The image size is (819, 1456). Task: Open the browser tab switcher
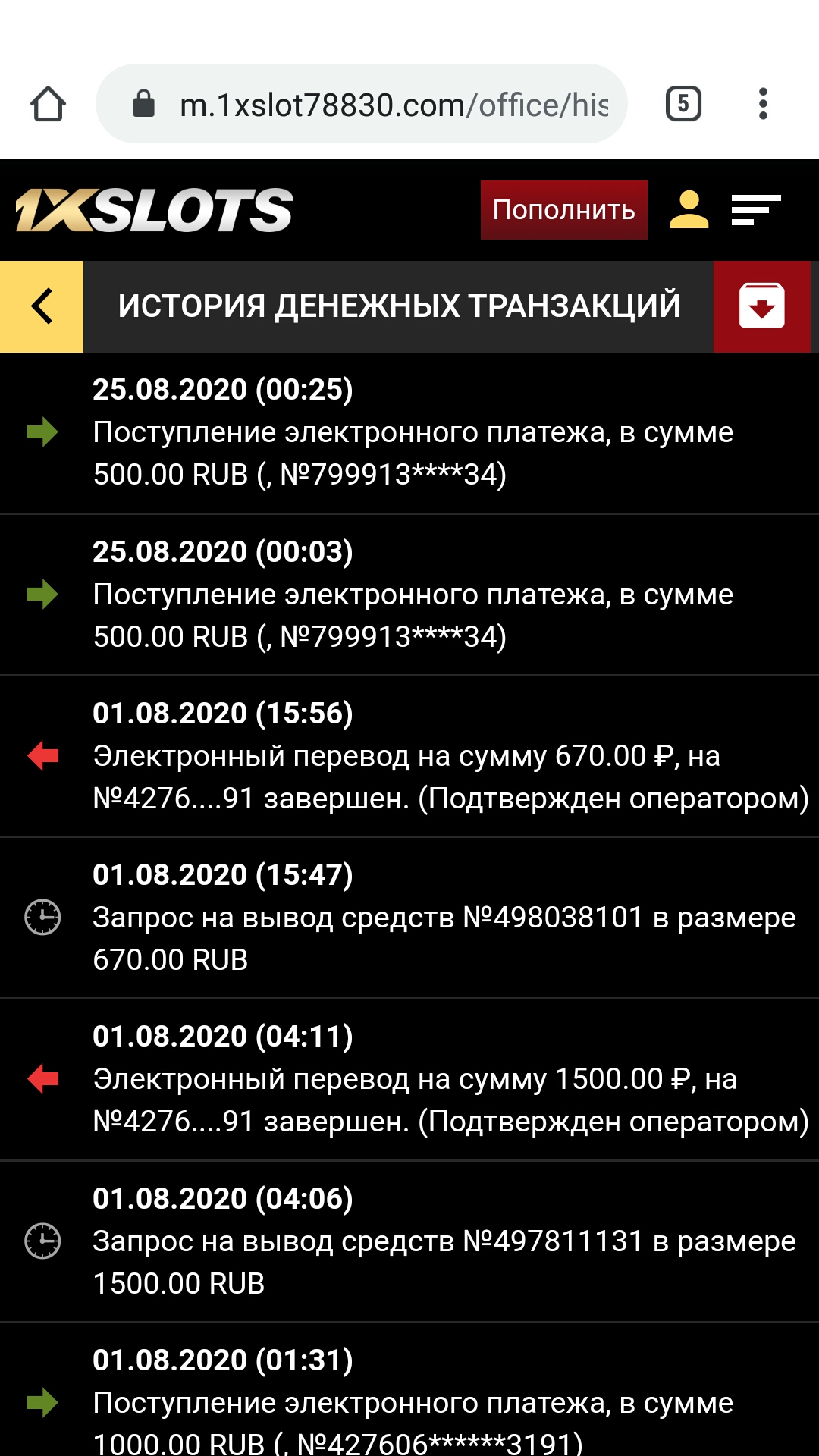click(x=682, y=104)
